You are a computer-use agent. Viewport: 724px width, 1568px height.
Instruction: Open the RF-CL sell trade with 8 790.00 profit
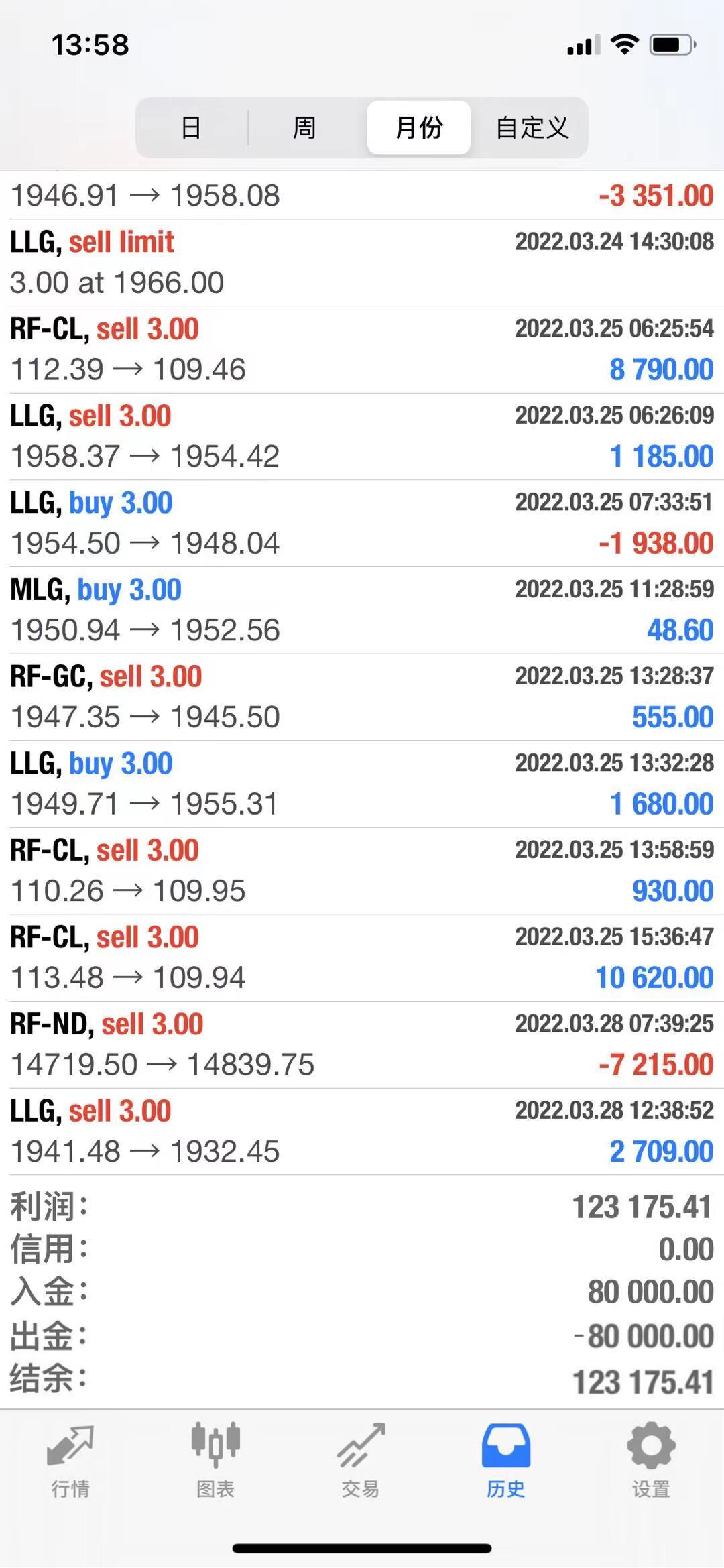tap(362, 349)
